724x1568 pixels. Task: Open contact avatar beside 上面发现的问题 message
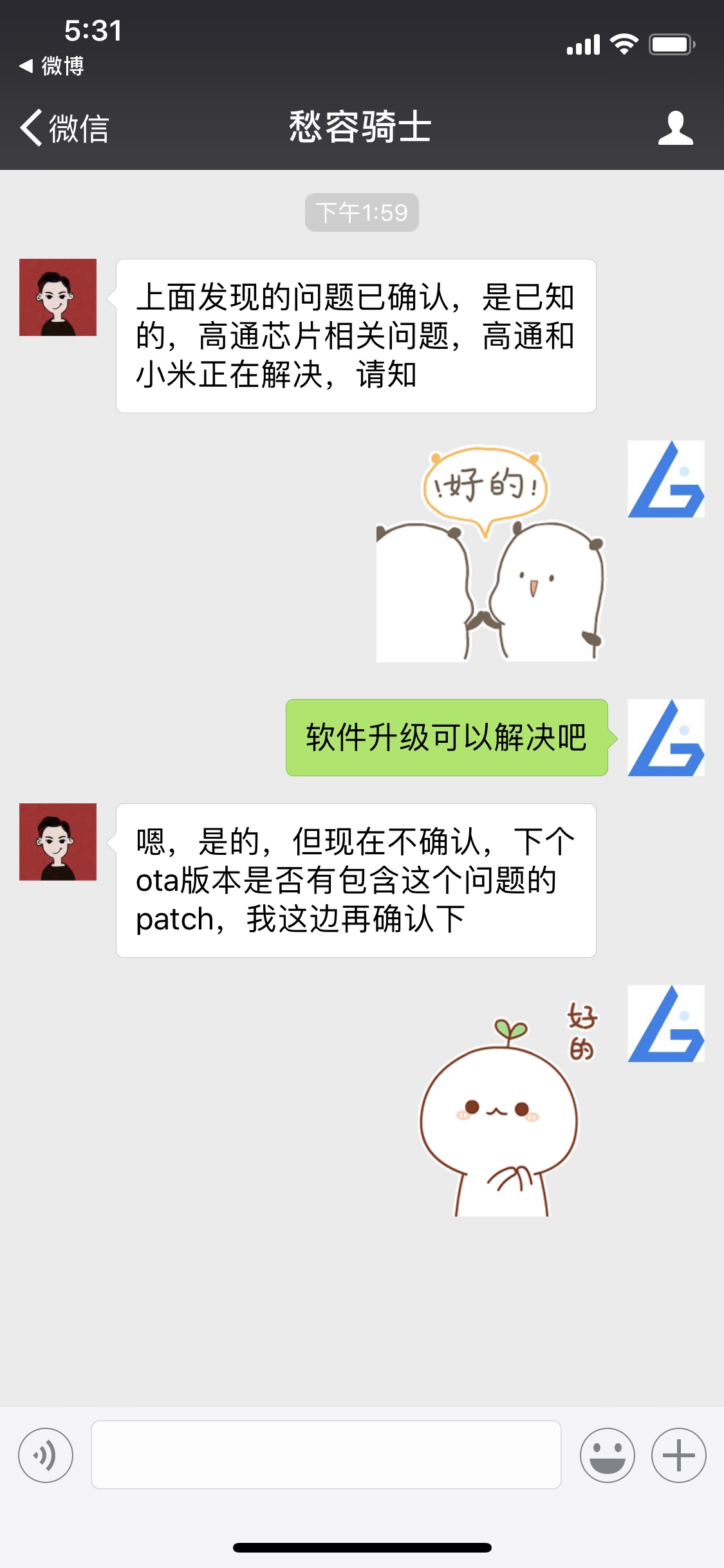(x=58, y=297)
